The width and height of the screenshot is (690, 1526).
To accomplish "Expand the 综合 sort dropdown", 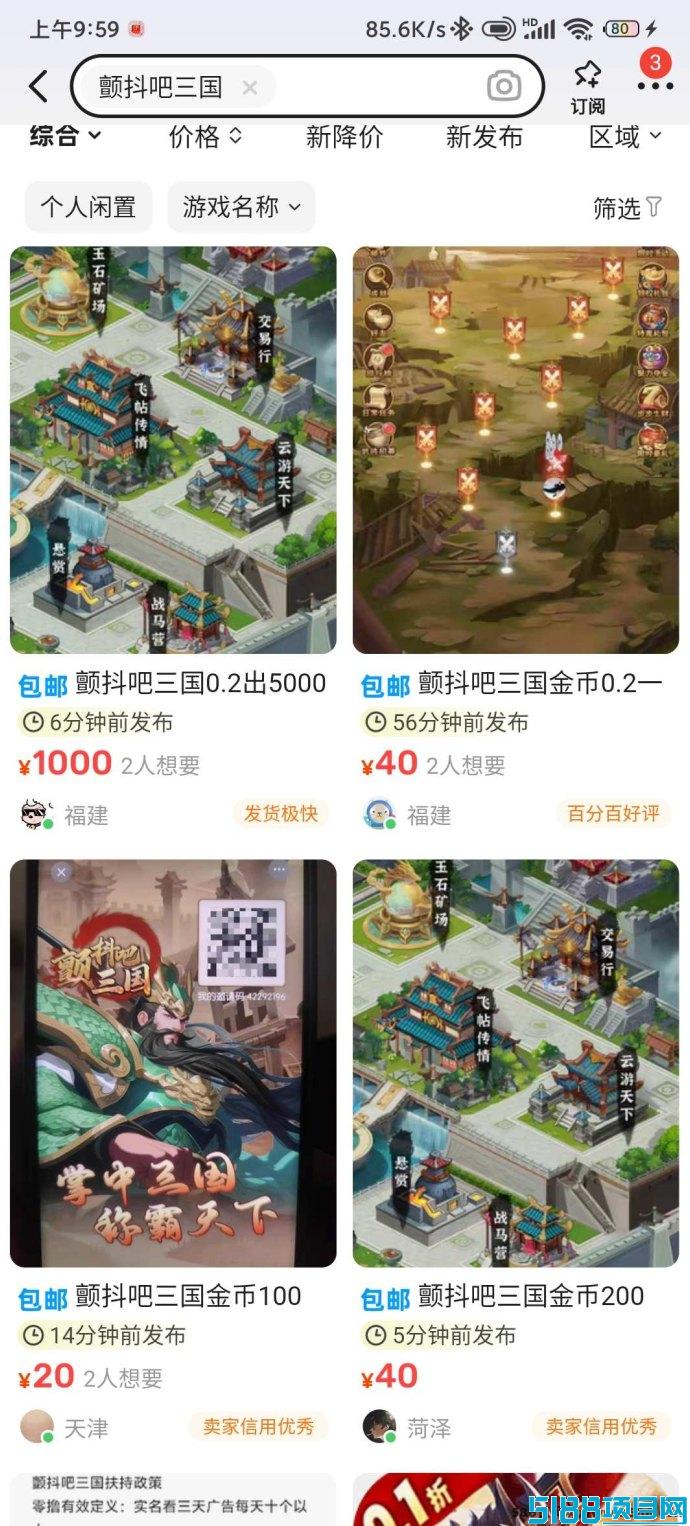I will click(66, 136).
